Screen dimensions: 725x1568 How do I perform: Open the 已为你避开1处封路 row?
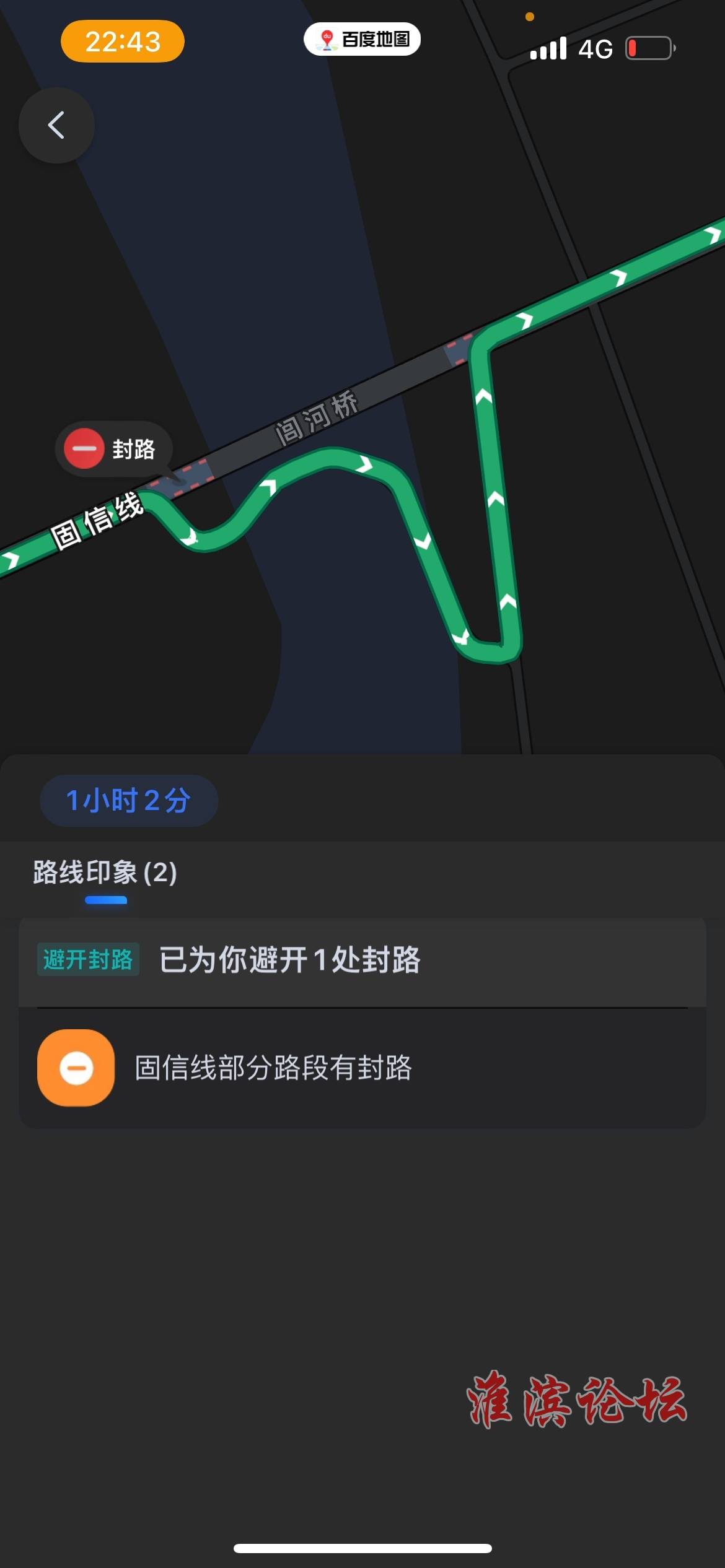click(362, 962)
